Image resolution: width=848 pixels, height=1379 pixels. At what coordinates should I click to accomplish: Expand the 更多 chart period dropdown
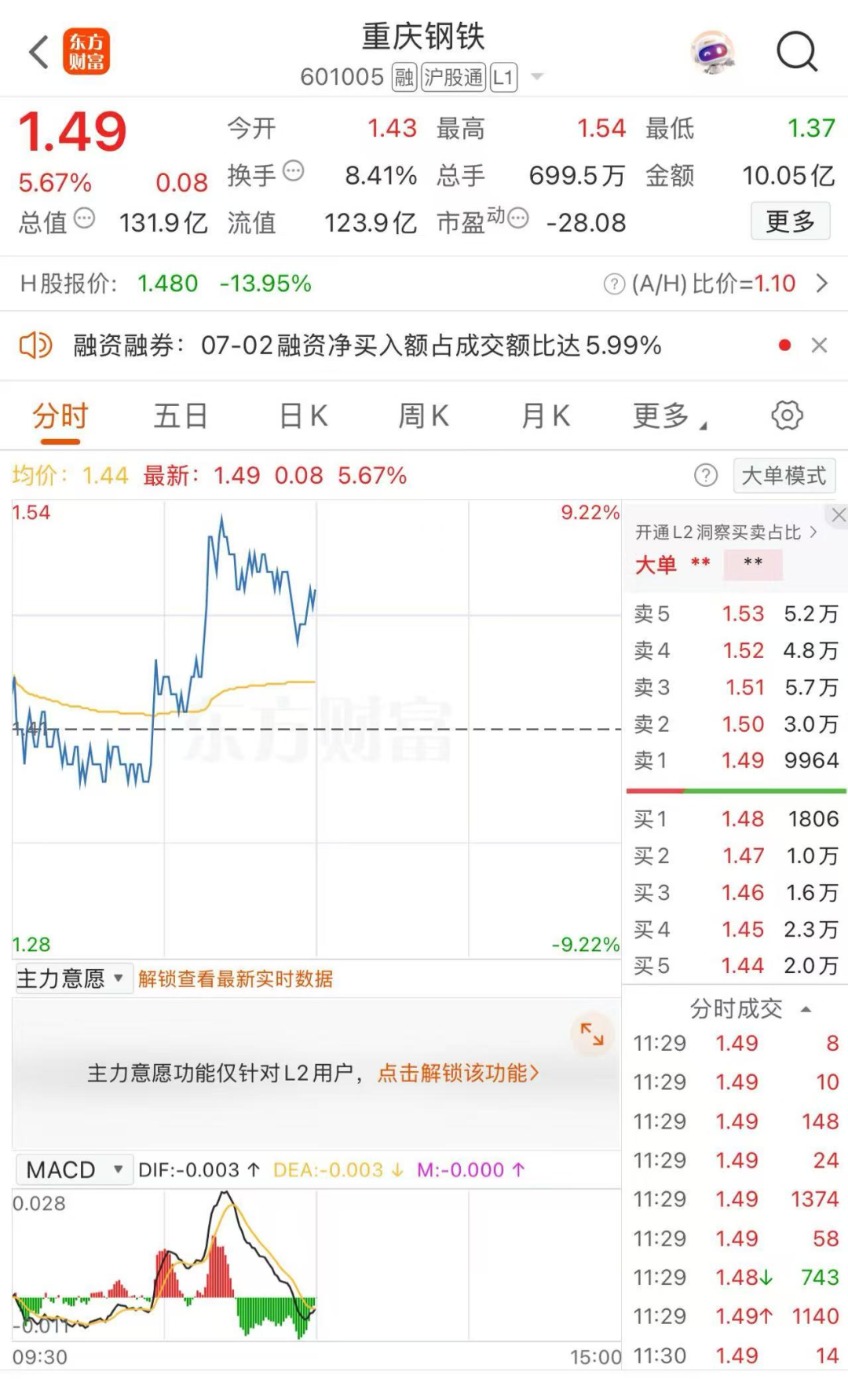coord(669,416)
